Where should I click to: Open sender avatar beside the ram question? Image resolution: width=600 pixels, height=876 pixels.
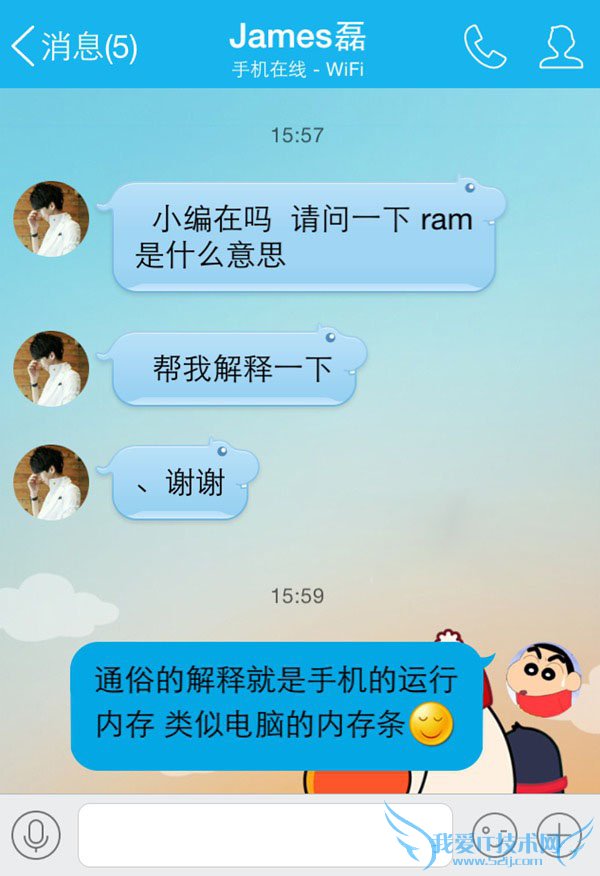(x=51, y=219)
